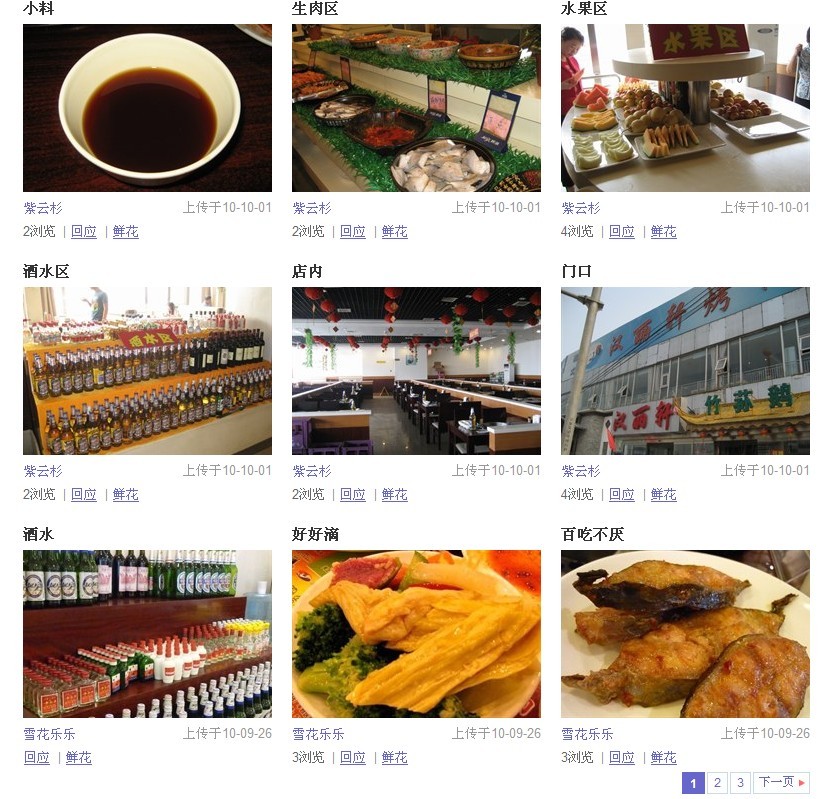
Task: View the 店内 interior photo
Action: [x=416, y=371]
